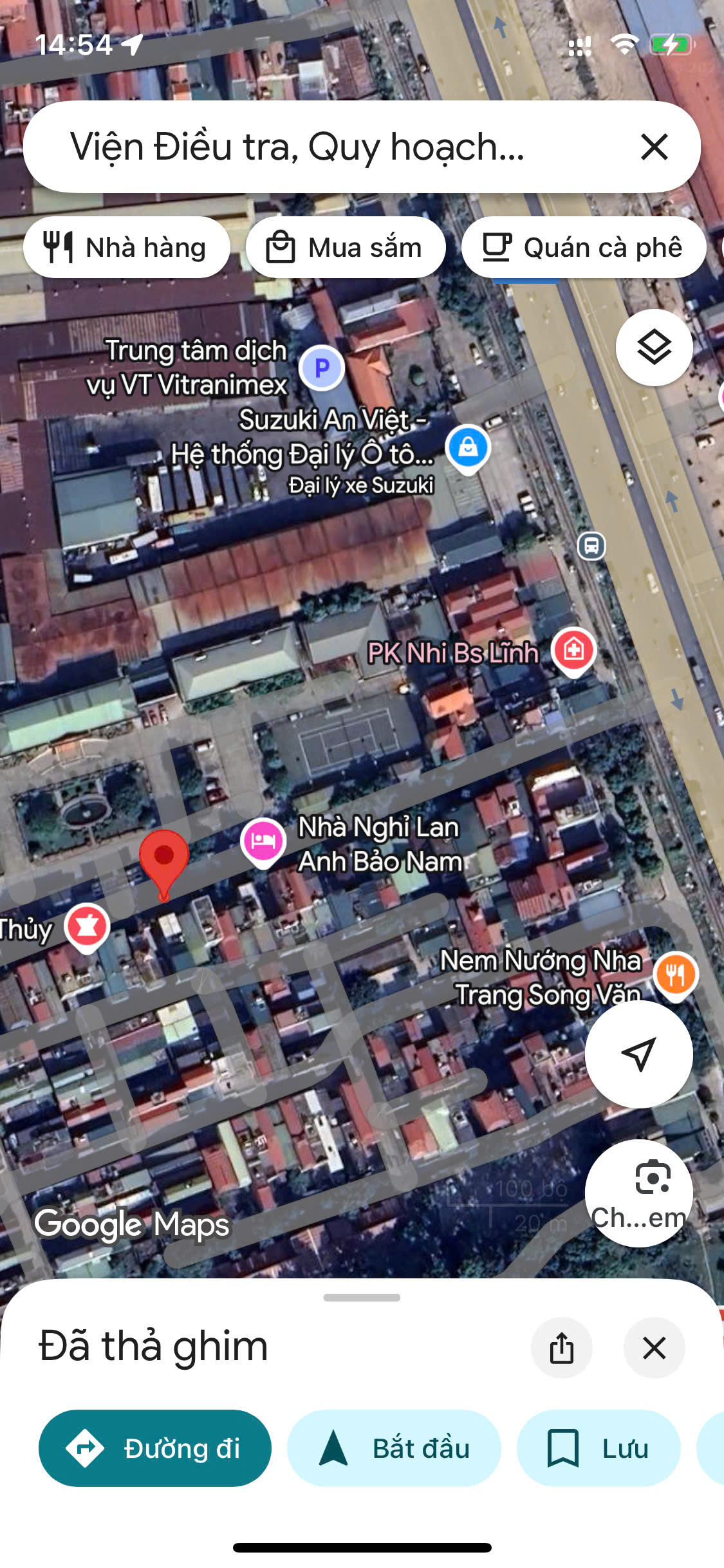Save the pin with Lưu

(599, 1448)
